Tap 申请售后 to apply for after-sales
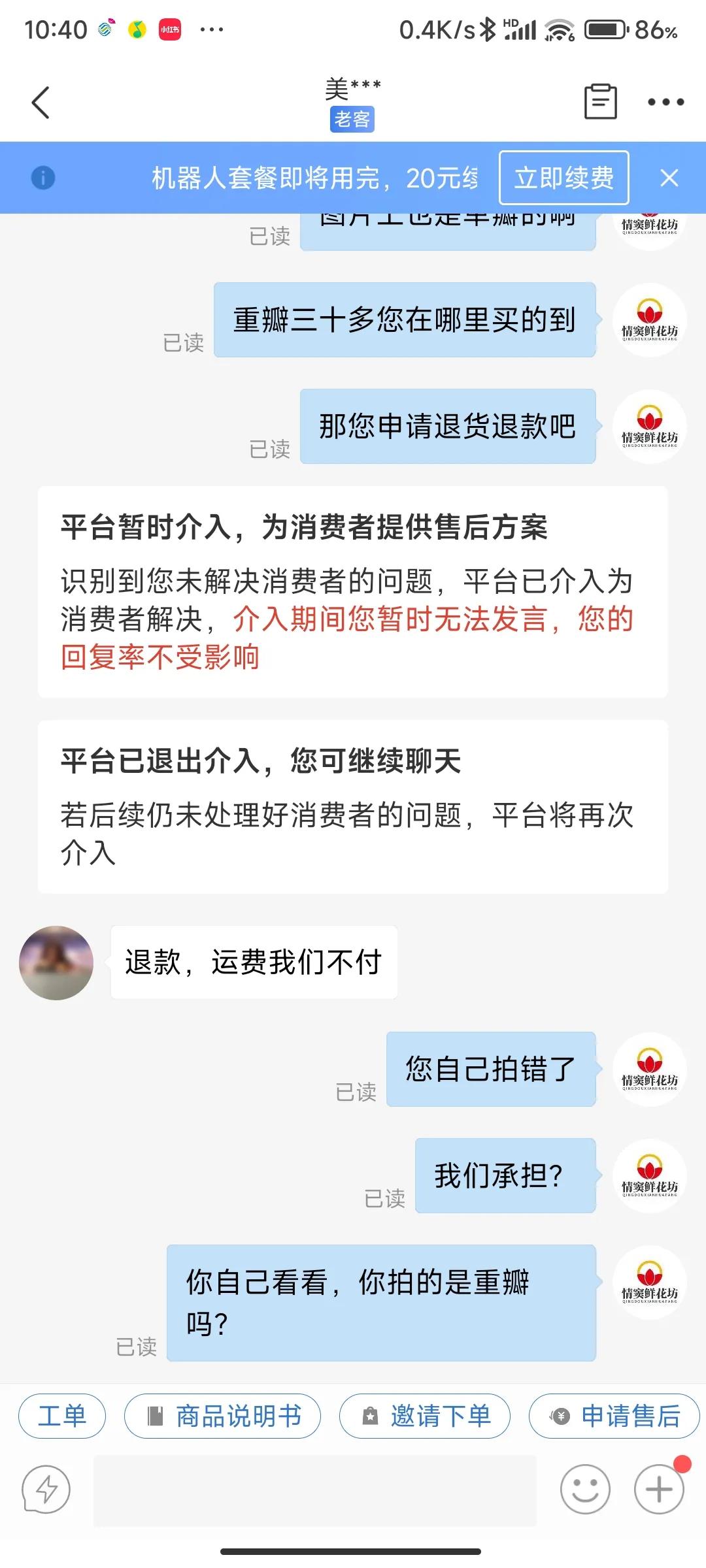Viewport: 706px width, 1568px height. [x=613, y=1416]
